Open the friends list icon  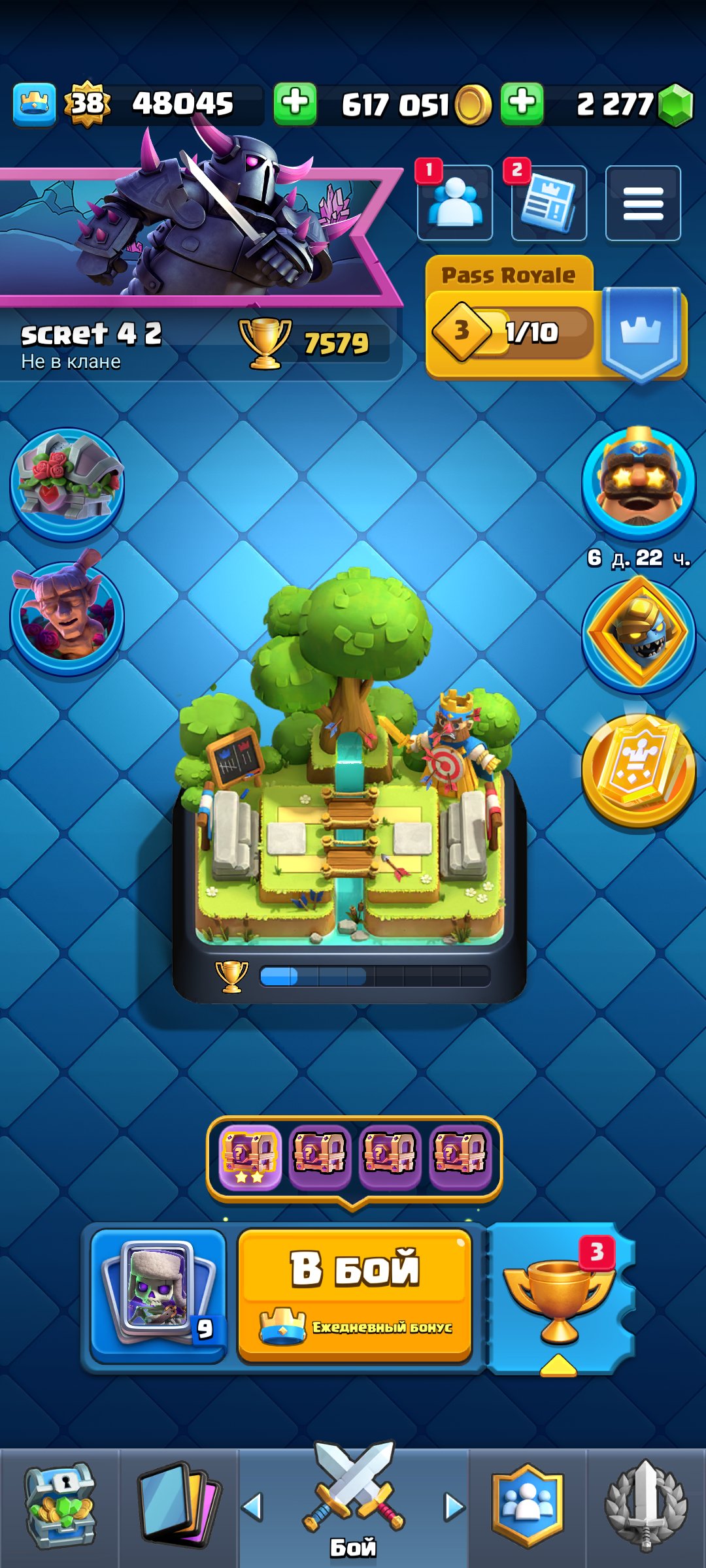(x=455, y=203)
